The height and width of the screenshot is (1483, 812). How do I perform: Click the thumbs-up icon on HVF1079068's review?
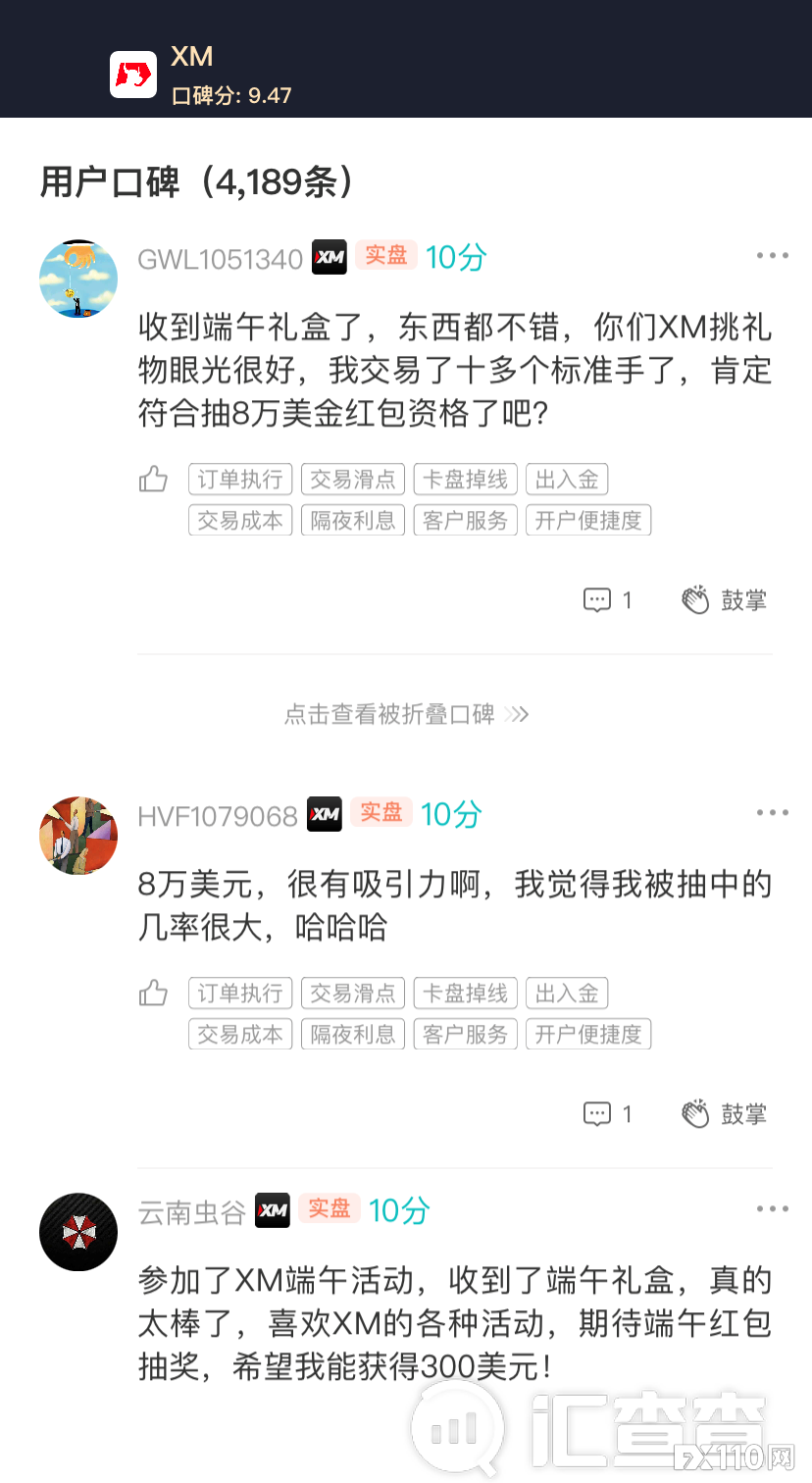pos(153,993)
